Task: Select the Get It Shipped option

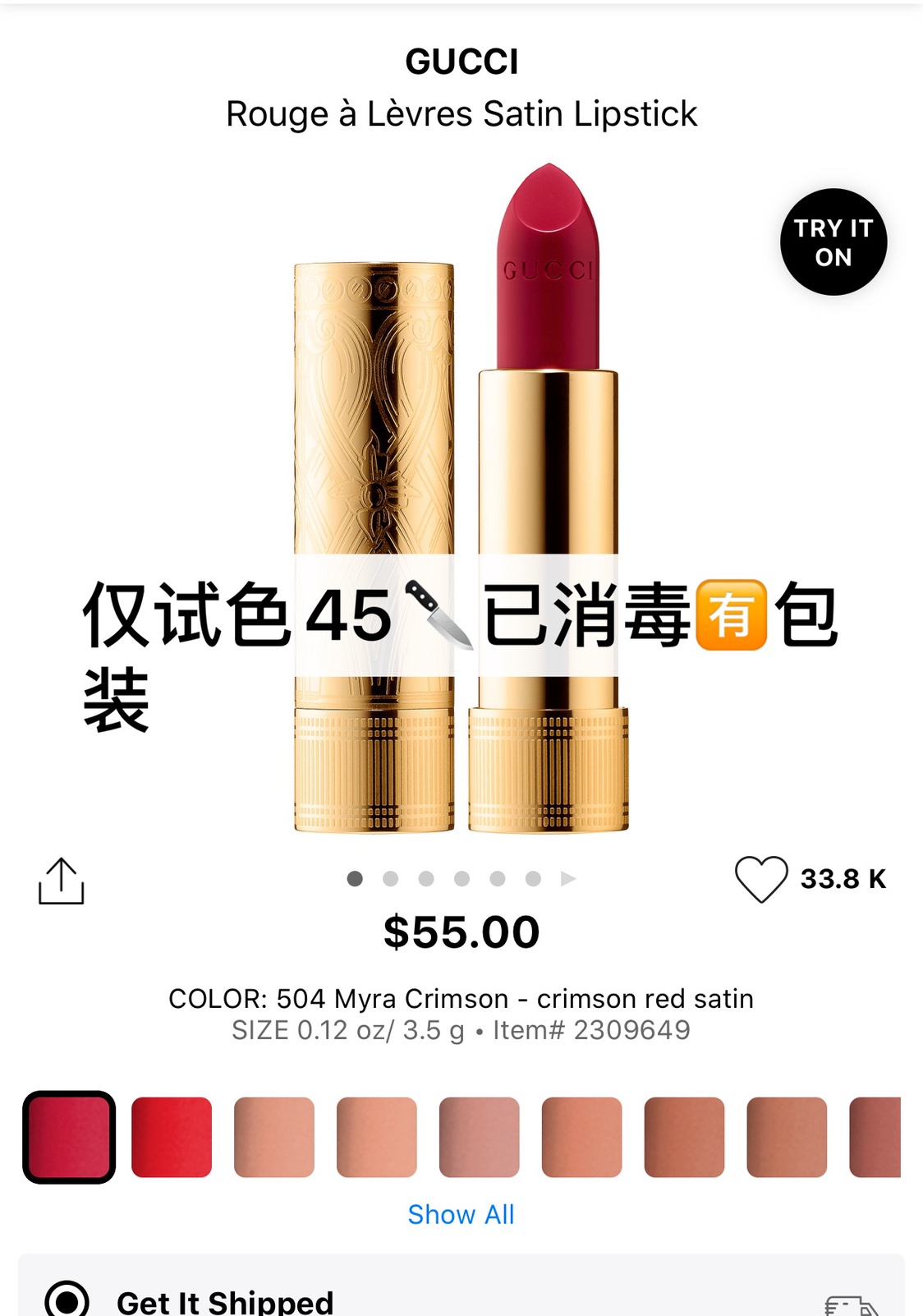Action: [x=67, y=1300]
